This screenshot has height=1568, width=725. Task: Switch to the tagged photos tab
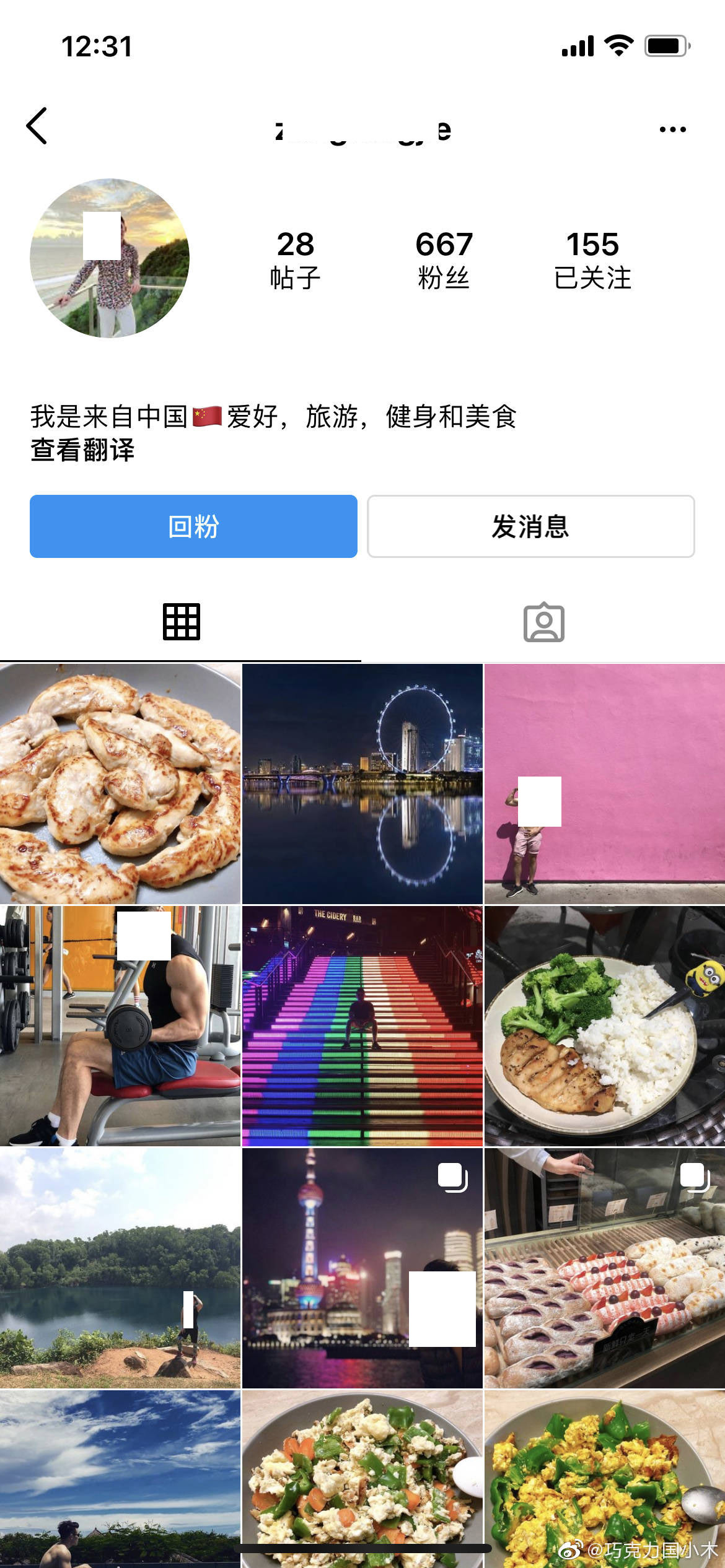[543, 622]
